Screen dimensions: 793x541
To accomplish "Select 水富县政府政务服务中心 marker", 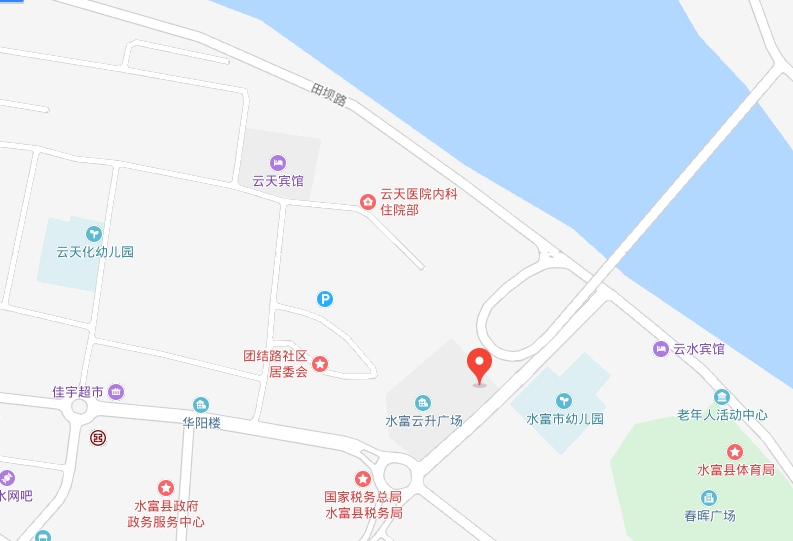I will click(x=165, y=487).
